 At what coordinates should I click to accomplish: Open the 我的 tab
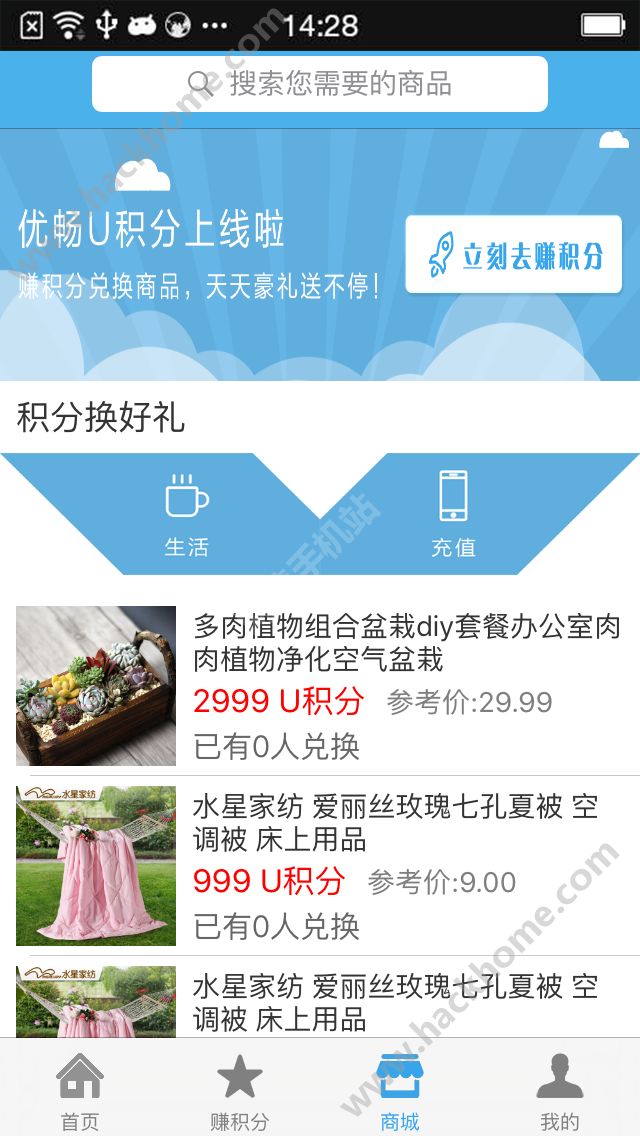point(560,1090)
